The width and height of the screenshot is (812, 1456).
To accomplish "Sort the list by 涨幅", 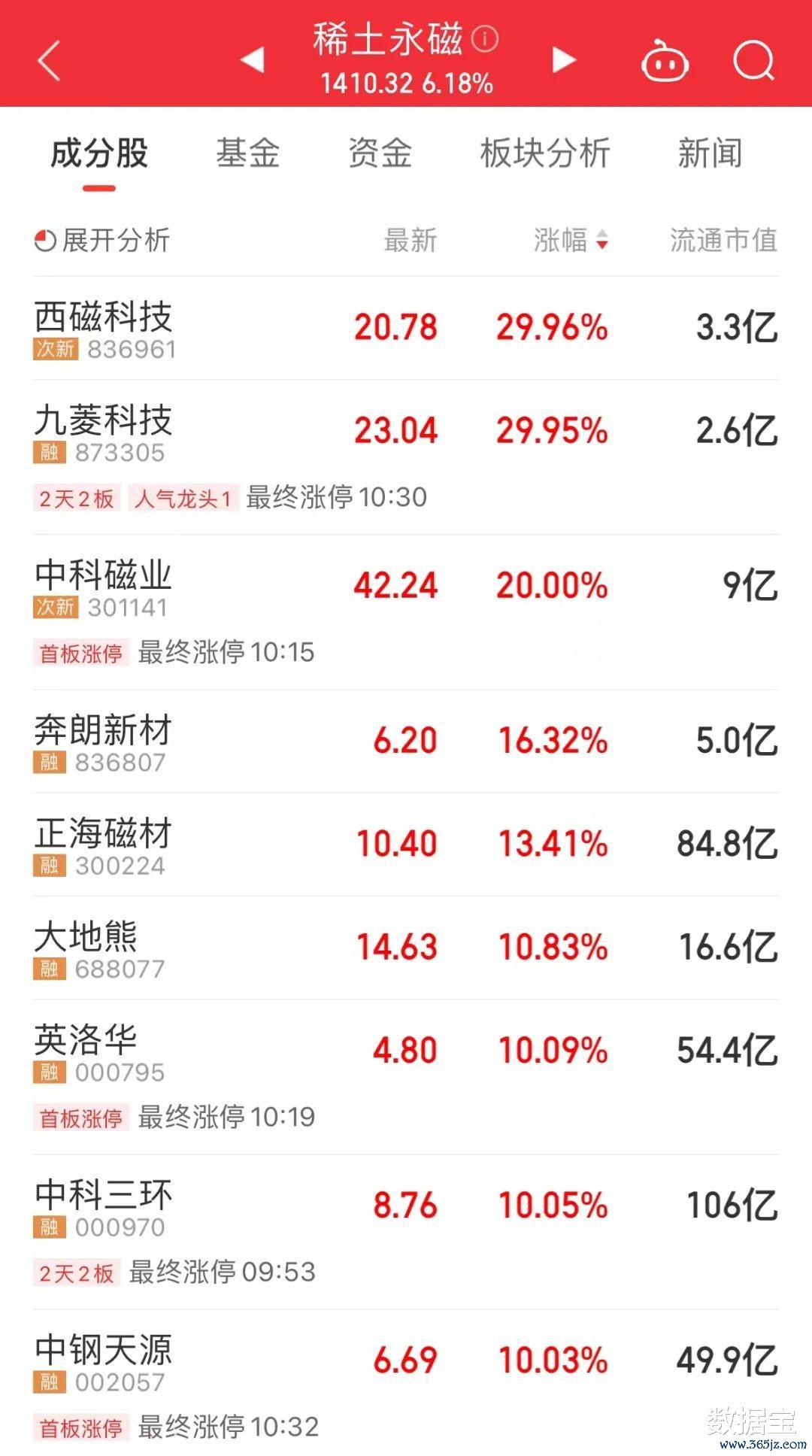I will (571, 241).
